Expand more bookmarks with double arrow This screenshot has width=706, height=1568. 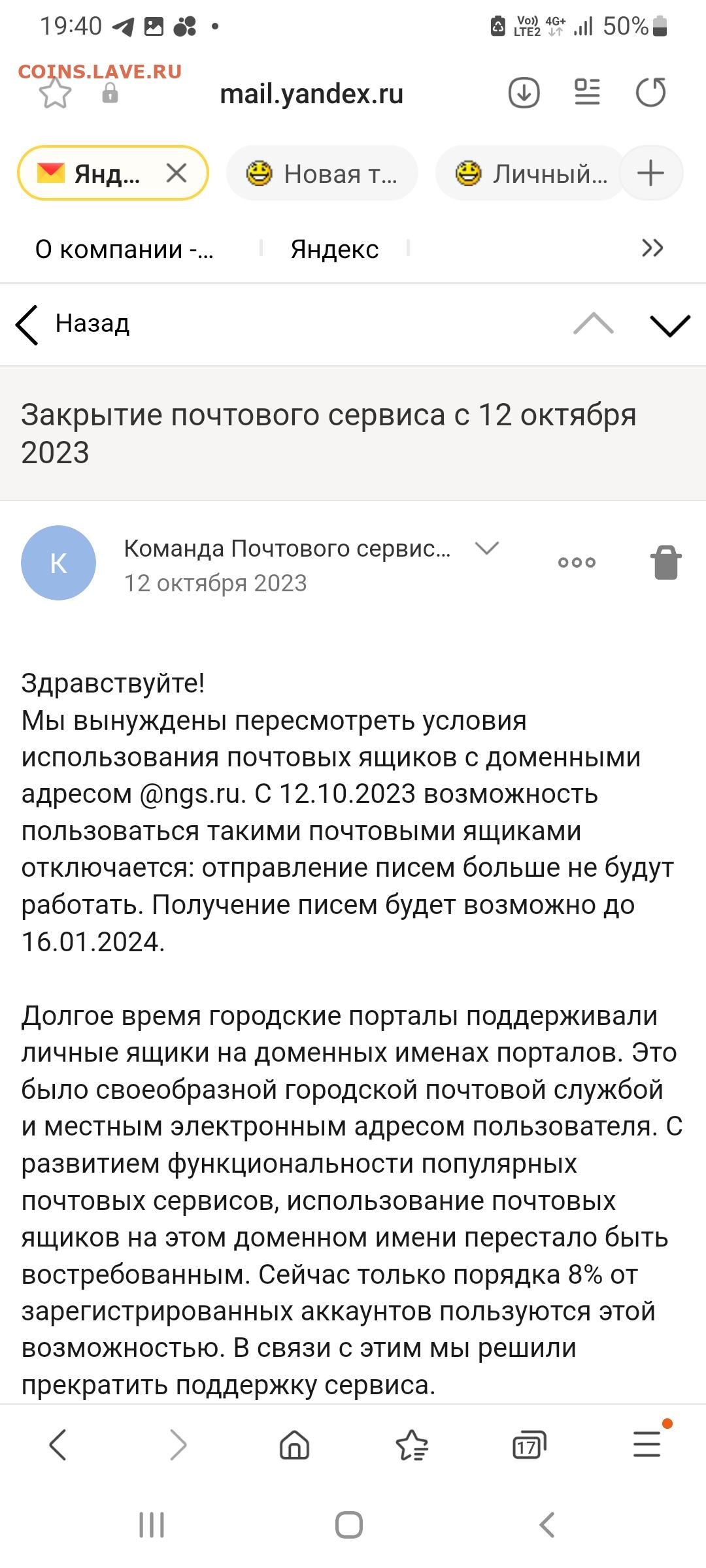(652, 248)
